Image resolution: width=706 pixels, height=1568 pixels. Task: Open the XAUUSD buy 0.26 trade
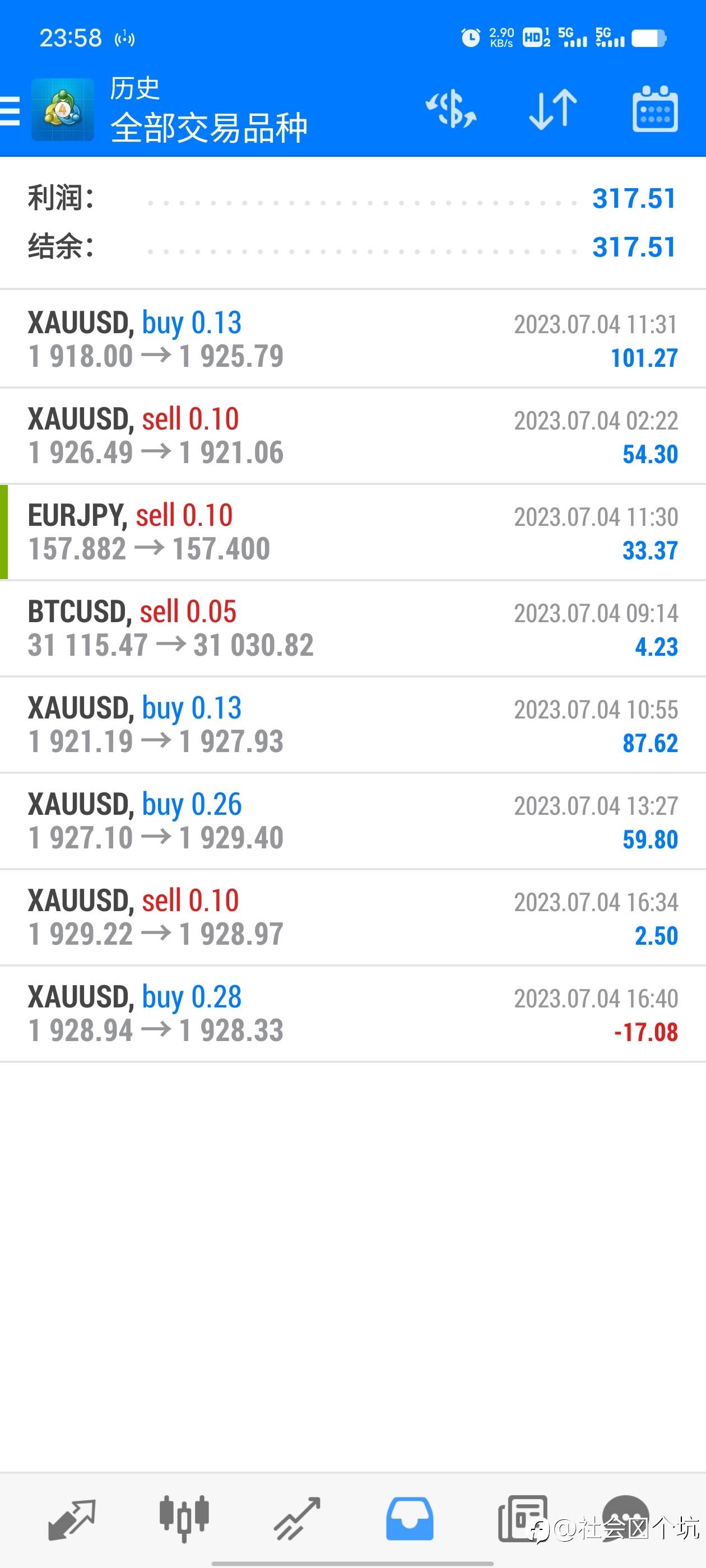click(352, 820)
